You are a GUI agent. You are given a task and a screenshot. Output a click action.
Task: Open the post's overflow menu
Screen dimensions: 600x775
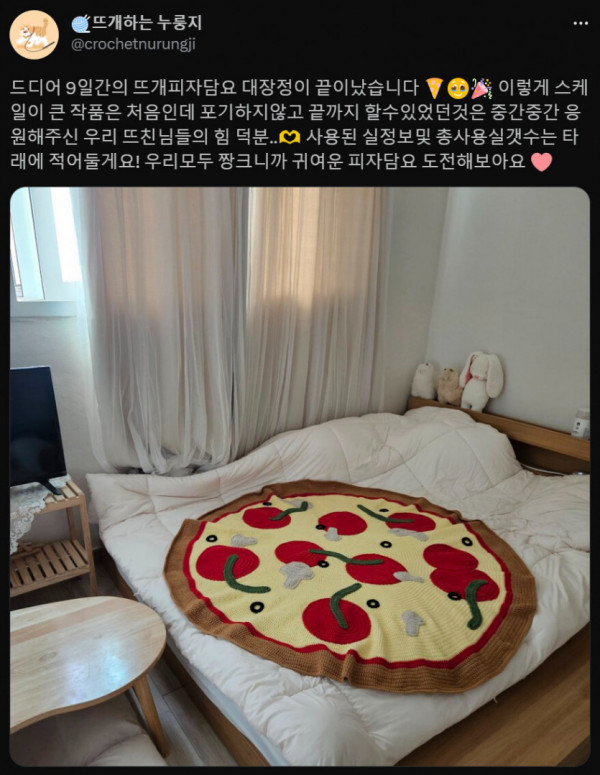pyautogui.click(x=580, y=23)
